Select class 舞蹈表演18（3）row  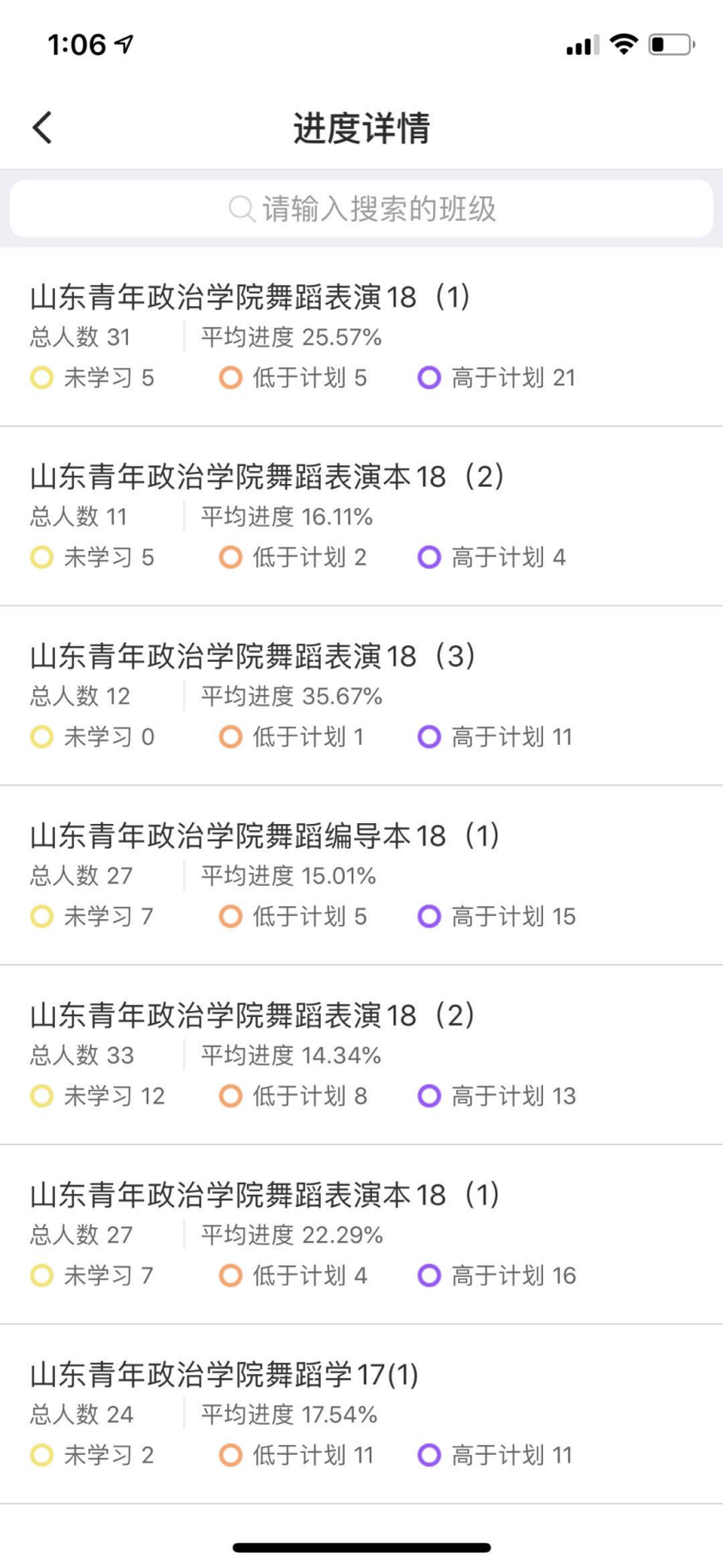(x=361, y=695)
